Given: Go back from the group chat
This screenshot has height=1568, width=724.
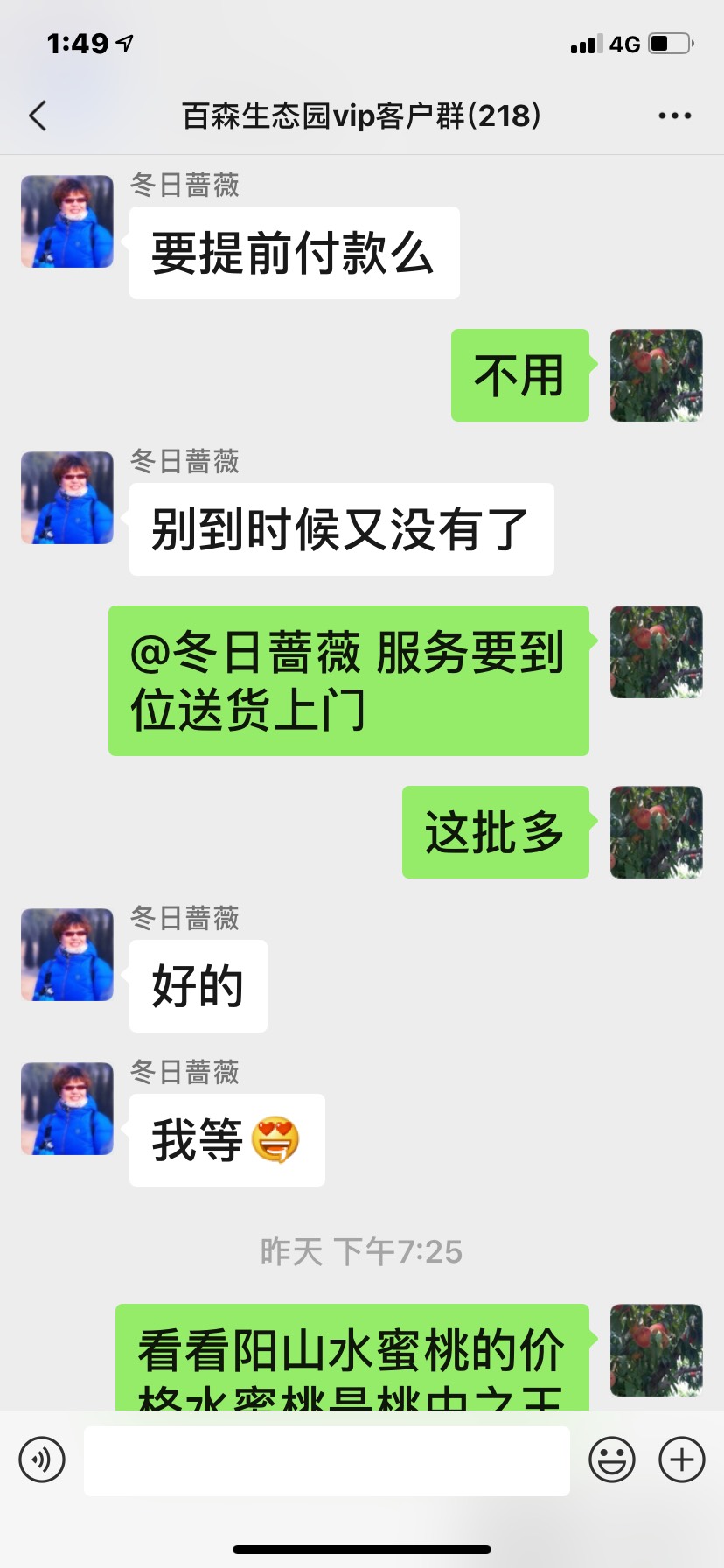Looking at the screenshot, I should pyautogui.click(x=38, y=115).
